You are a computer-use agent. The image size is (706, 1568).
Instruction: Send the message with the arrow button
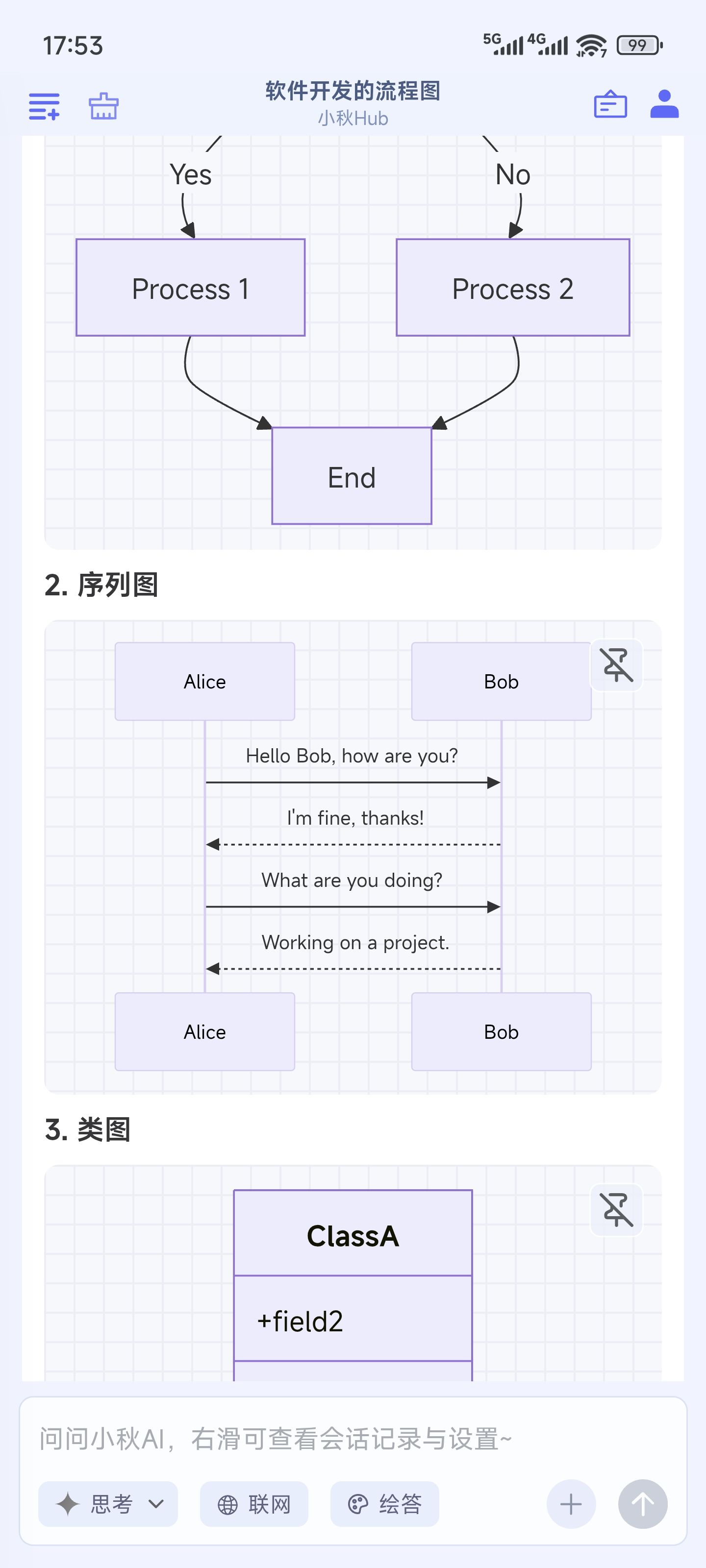coord(643,1504)
